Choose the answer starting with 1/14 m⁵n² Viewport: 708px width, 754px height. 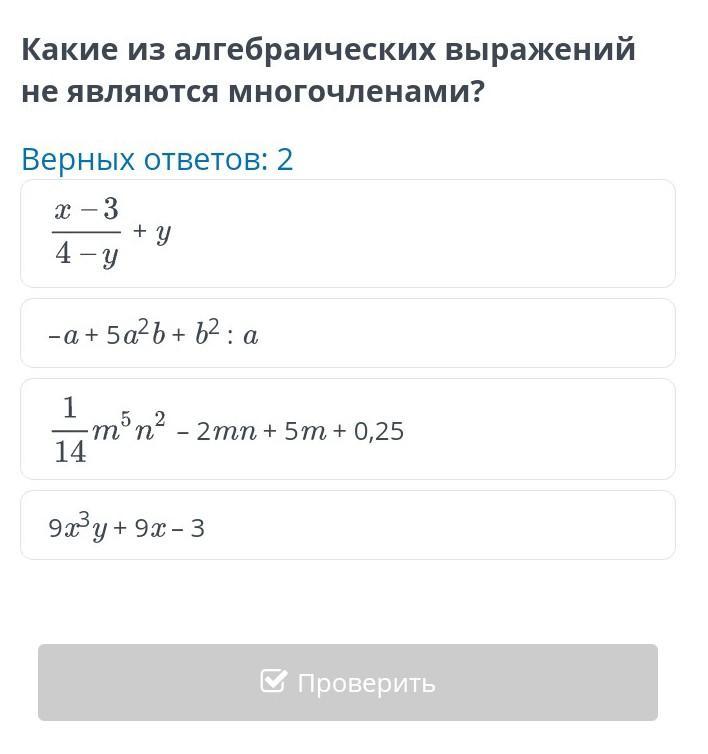point(347,430)
